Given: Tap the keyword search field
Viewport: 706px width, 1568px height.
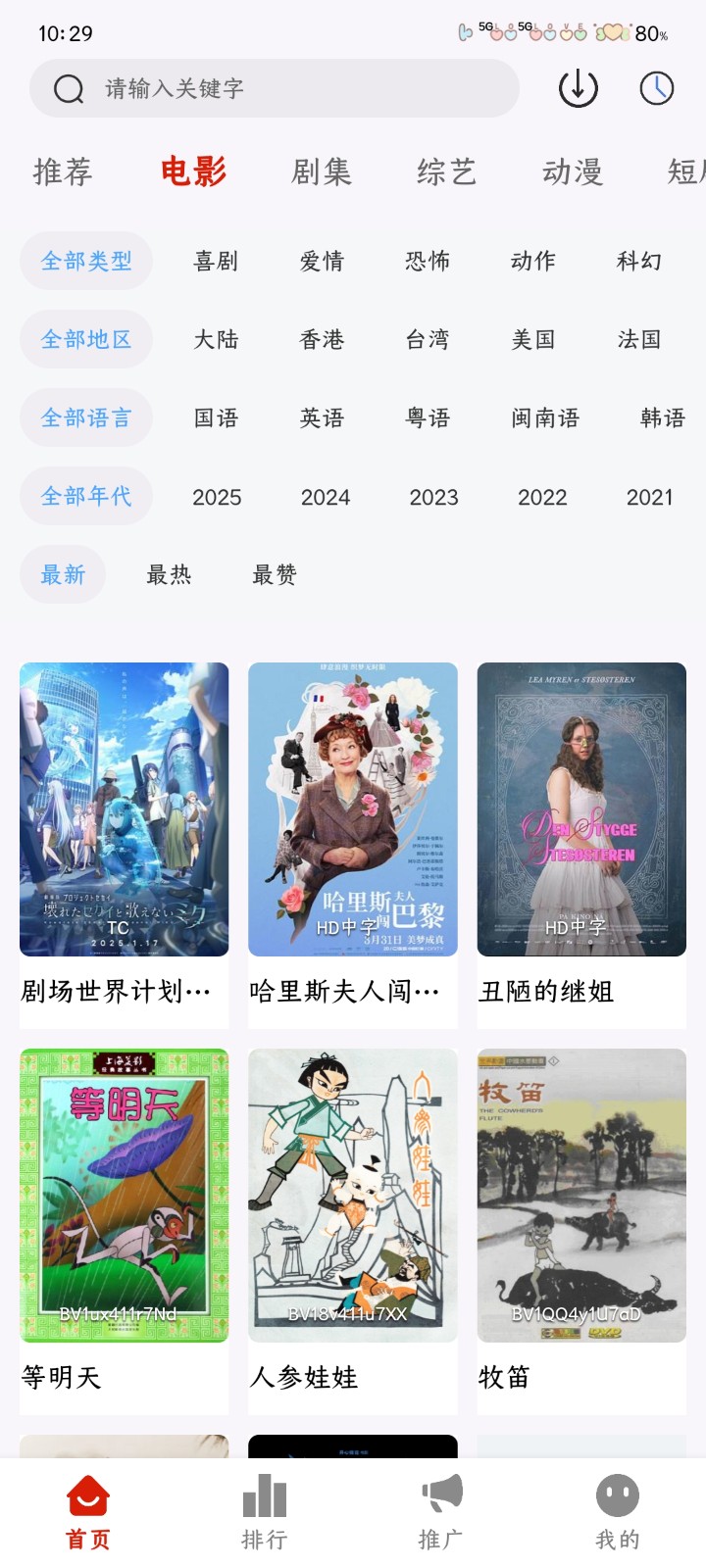Looking at the screenshot, I should click(x=294, y=88).
